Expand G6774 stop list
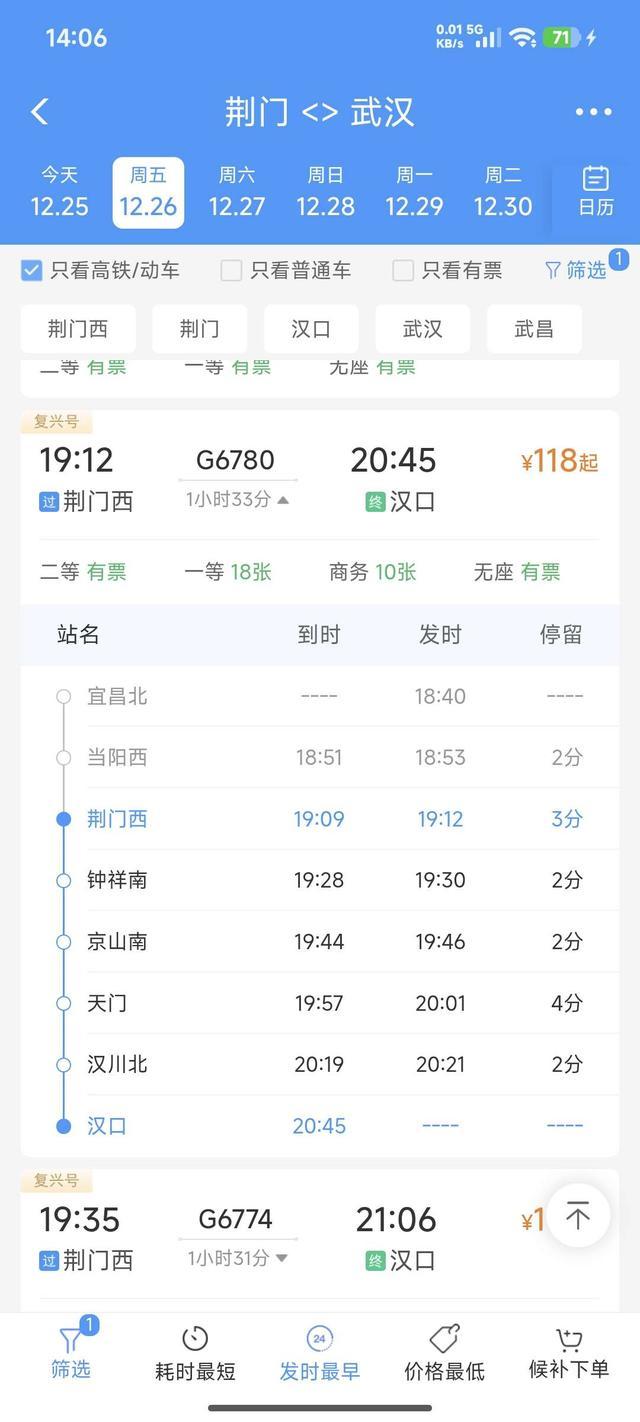The width and height of the screenshot is (640, 1422). (237, 1258)
